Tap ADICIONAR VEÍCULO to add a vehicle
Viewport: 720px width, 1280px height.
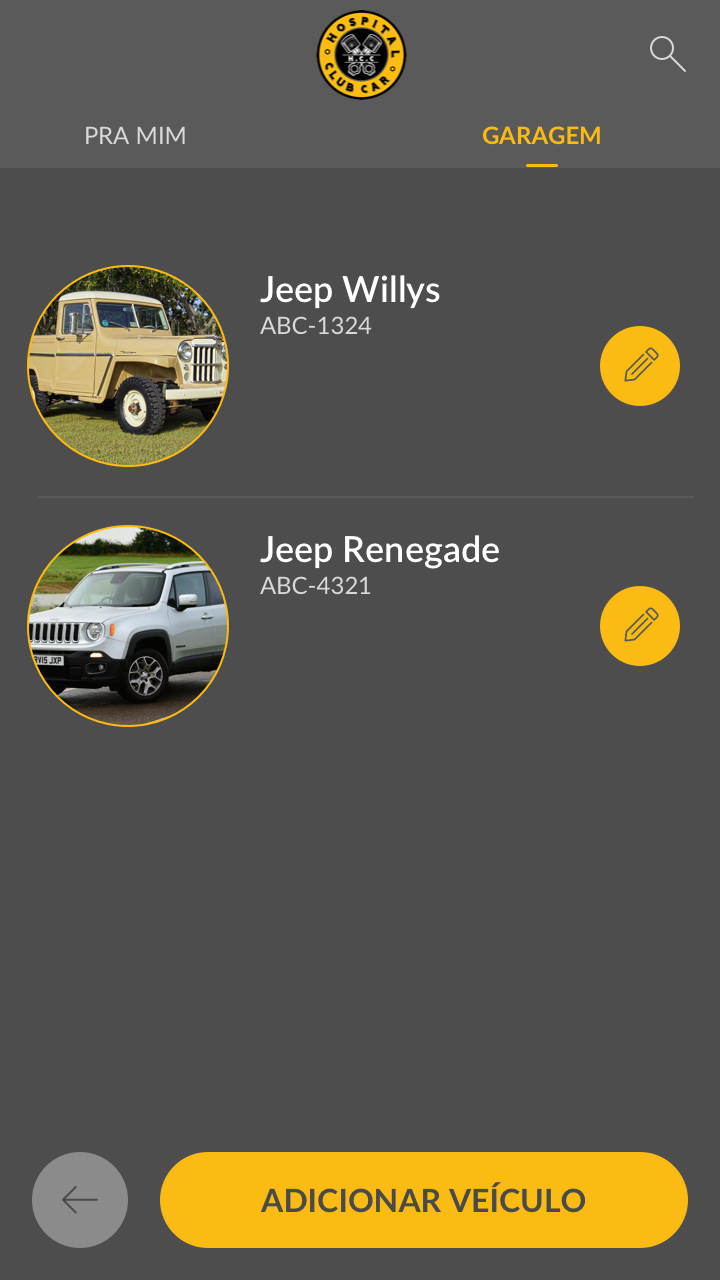(x=423, y=1200)
